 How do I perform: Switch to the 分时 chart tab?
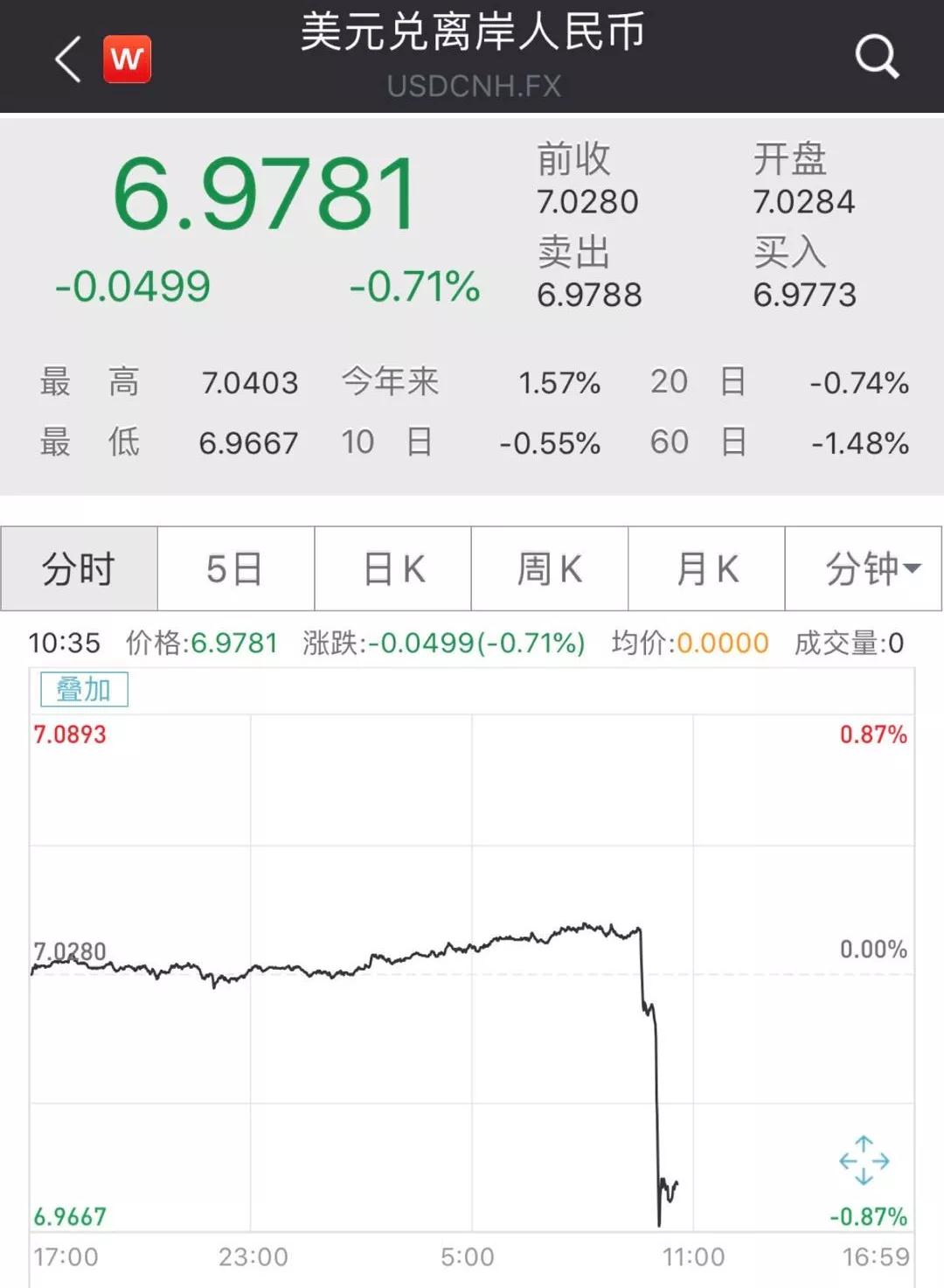80,568
